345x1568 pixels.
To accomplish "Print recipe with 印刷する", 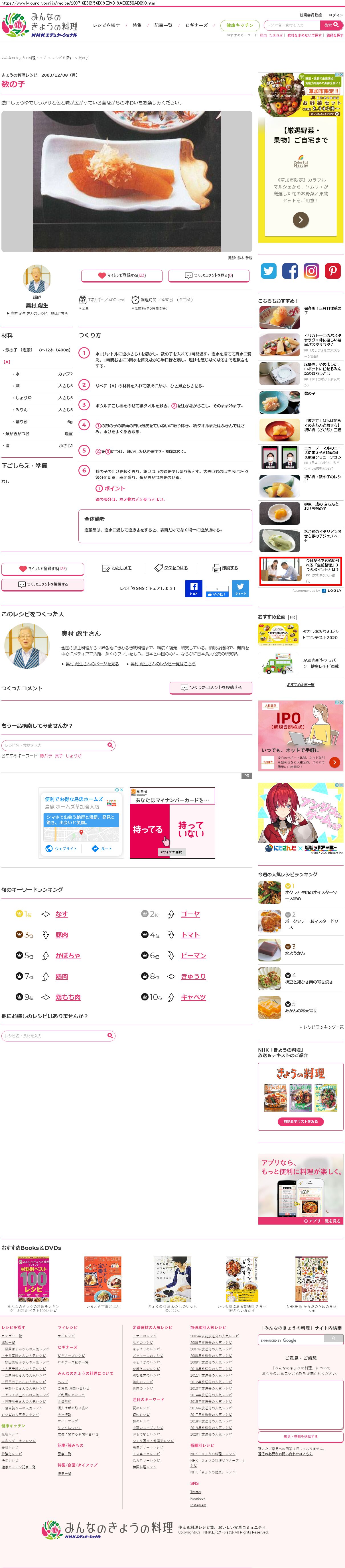I will click(x=226, y=568).
